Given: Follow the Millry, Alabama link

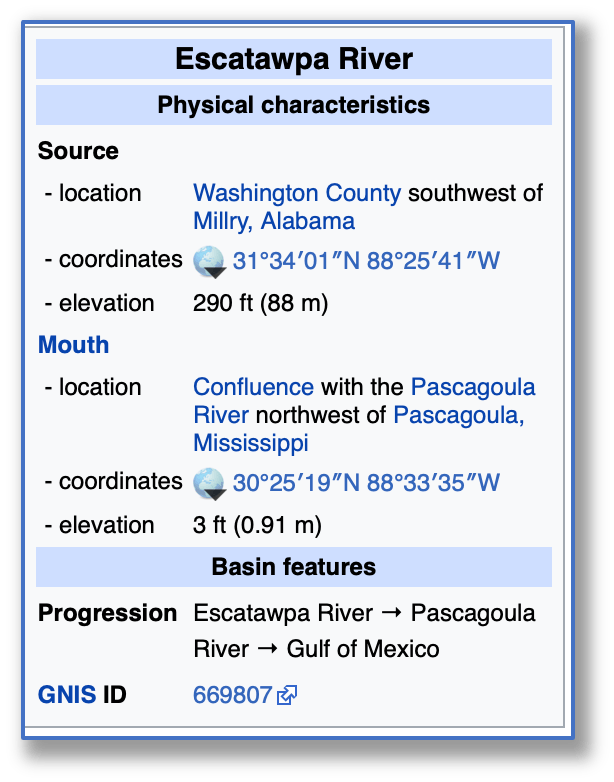Looking at the screenshot, I should pos(274,220).
